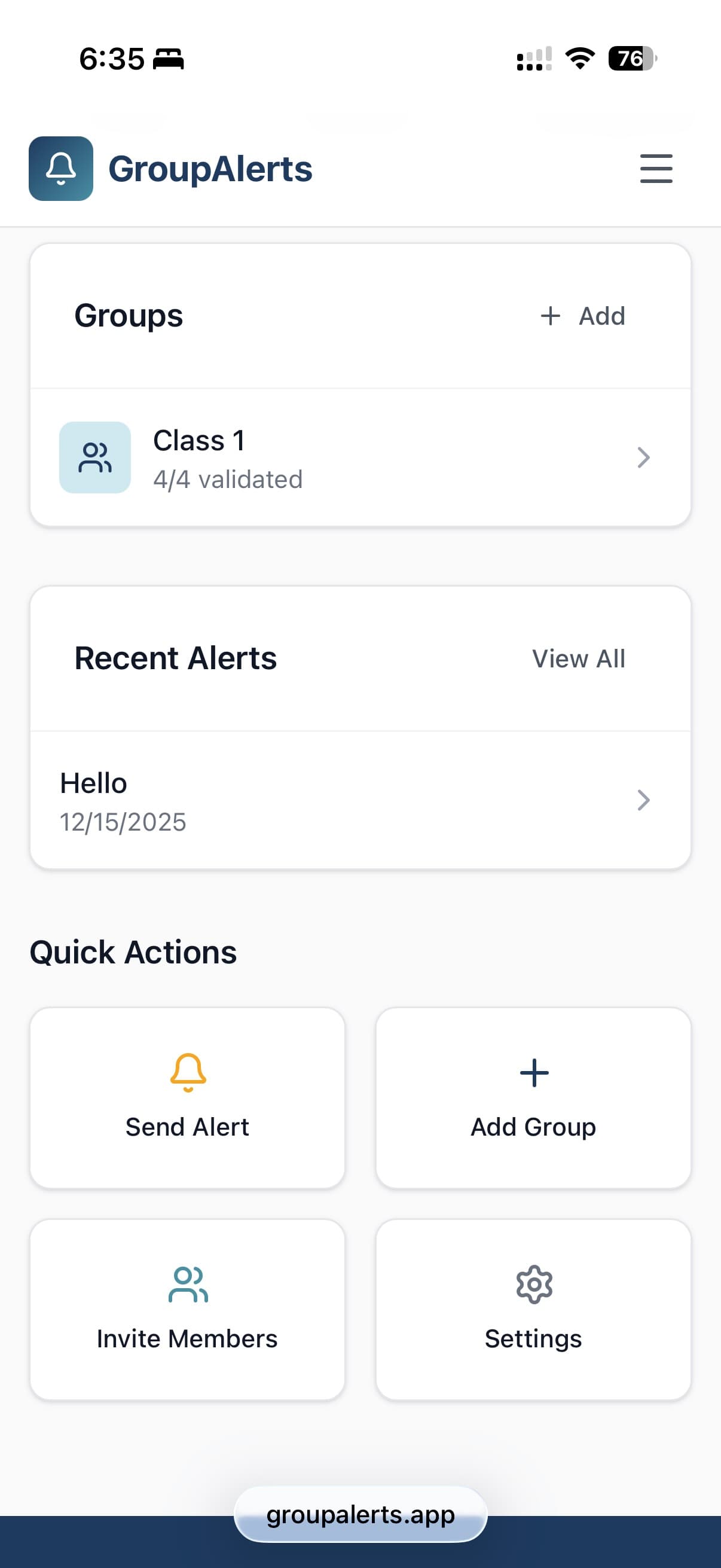721x1568 pixels.
Task: Click the GroupAlerts bell logo icon
Action: [60, 169]
